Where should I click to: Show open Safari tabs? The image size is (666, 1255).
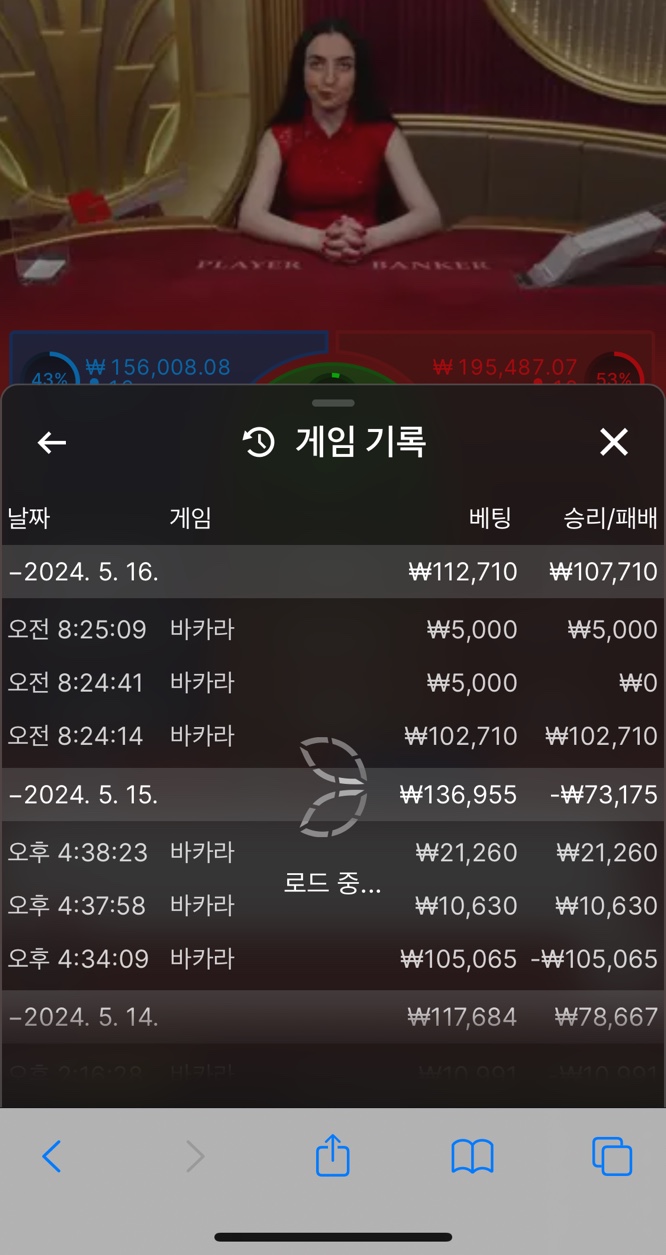tap(612, 1157)
